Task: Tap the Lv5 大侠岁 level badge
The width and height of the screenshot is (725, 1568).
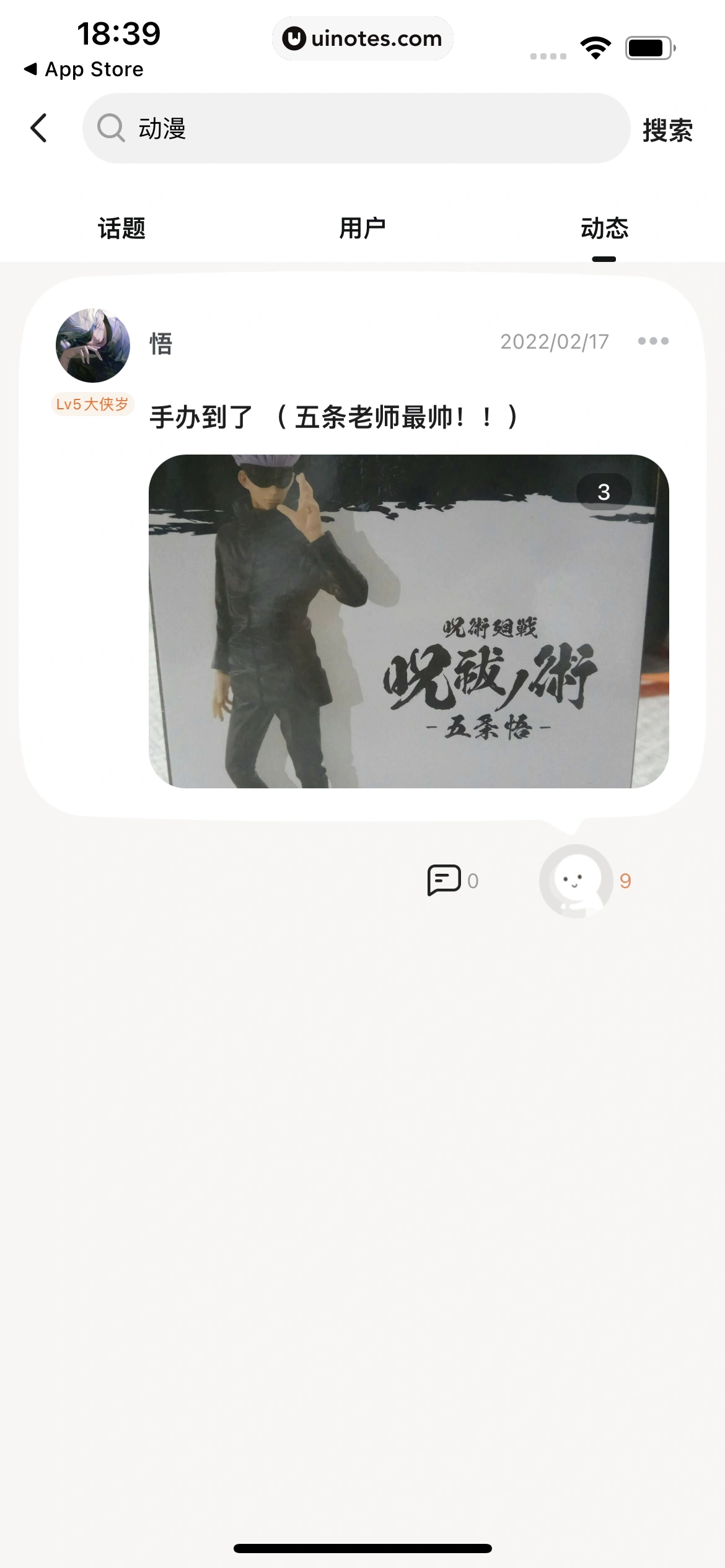Action: click(x=92, y=403)
